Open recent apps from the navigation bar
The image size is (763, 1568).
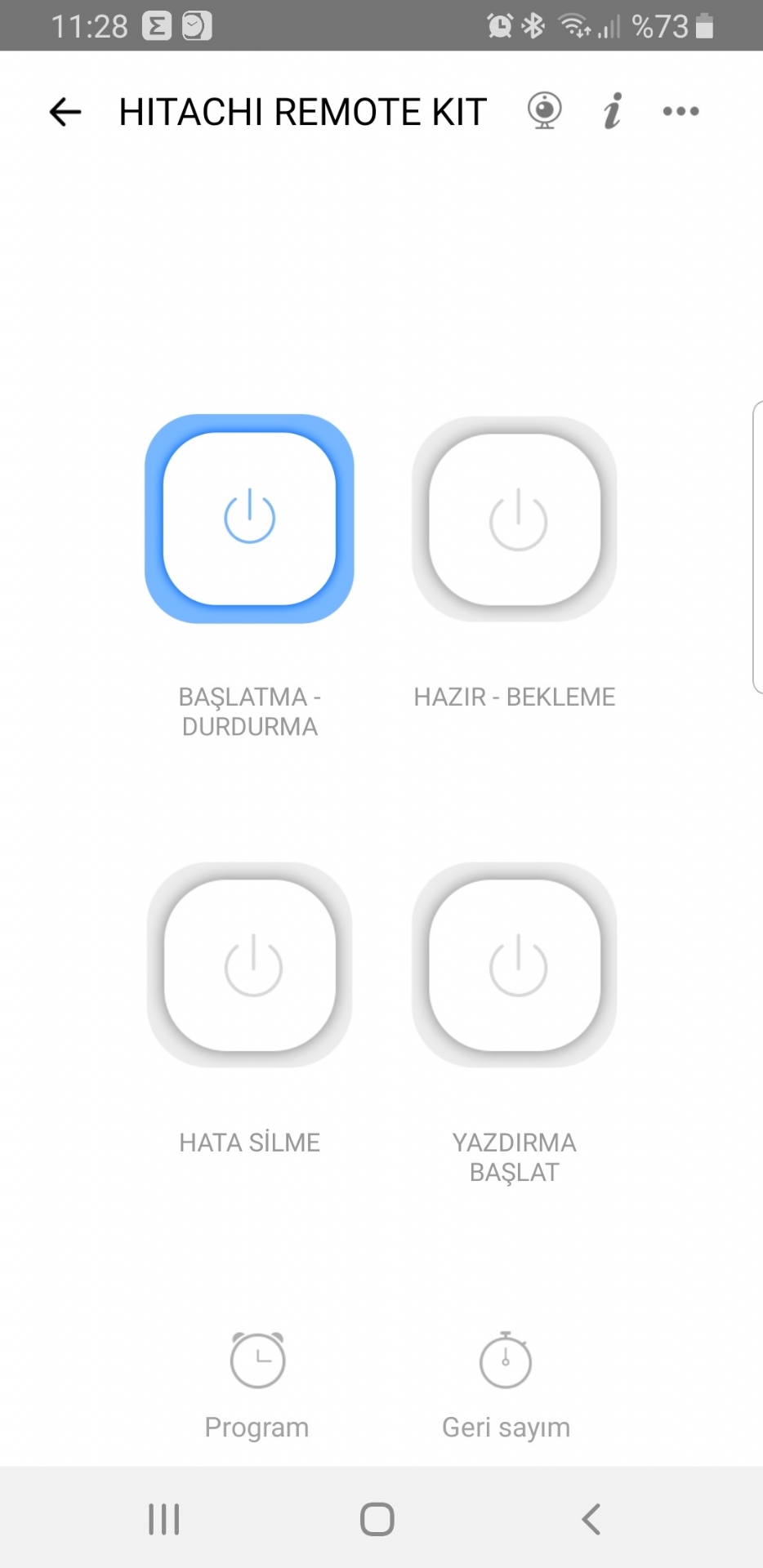point(164,1519)
